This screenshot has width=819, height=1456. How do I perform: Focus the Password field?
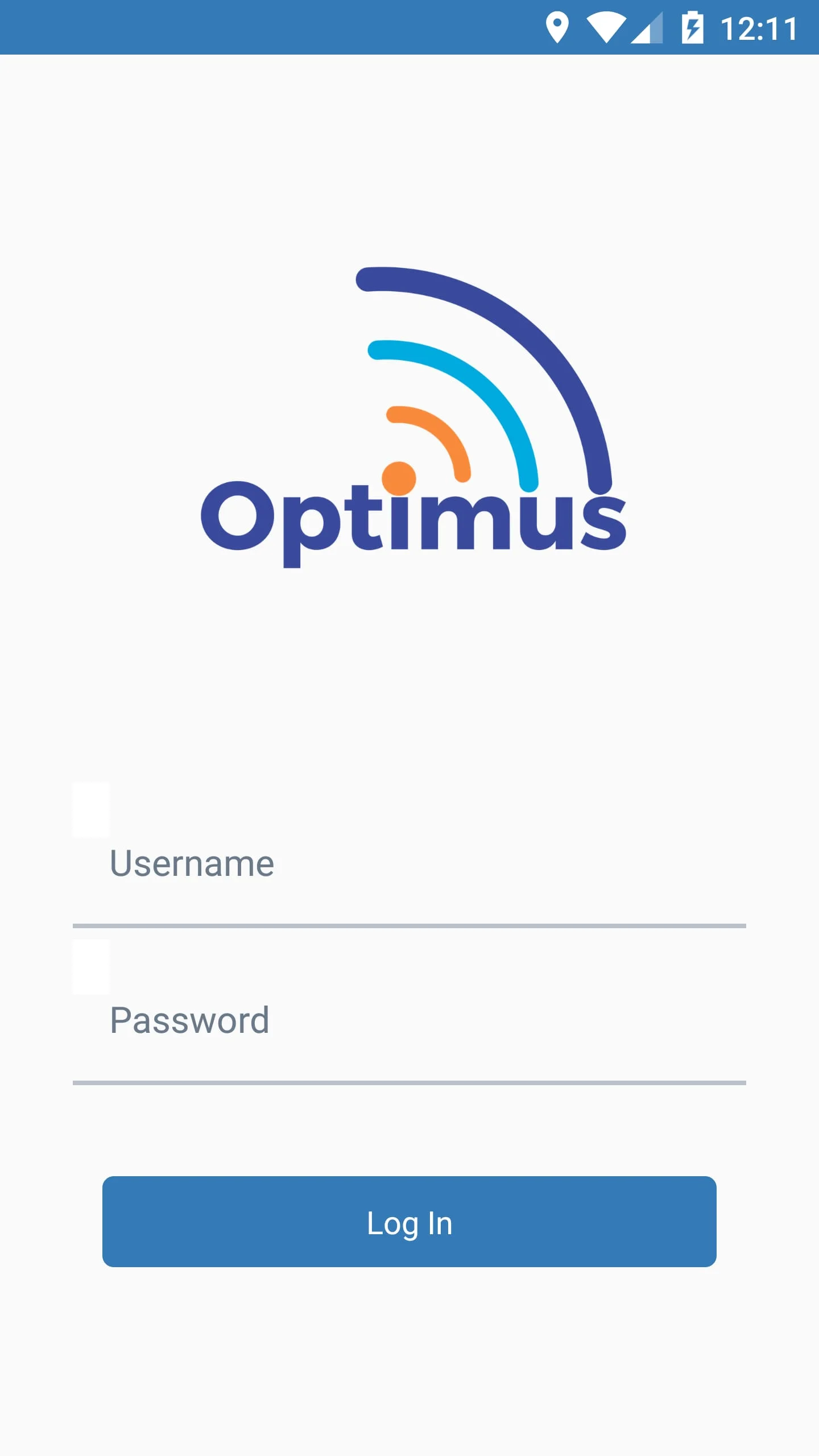click(x=409, y=1021)
